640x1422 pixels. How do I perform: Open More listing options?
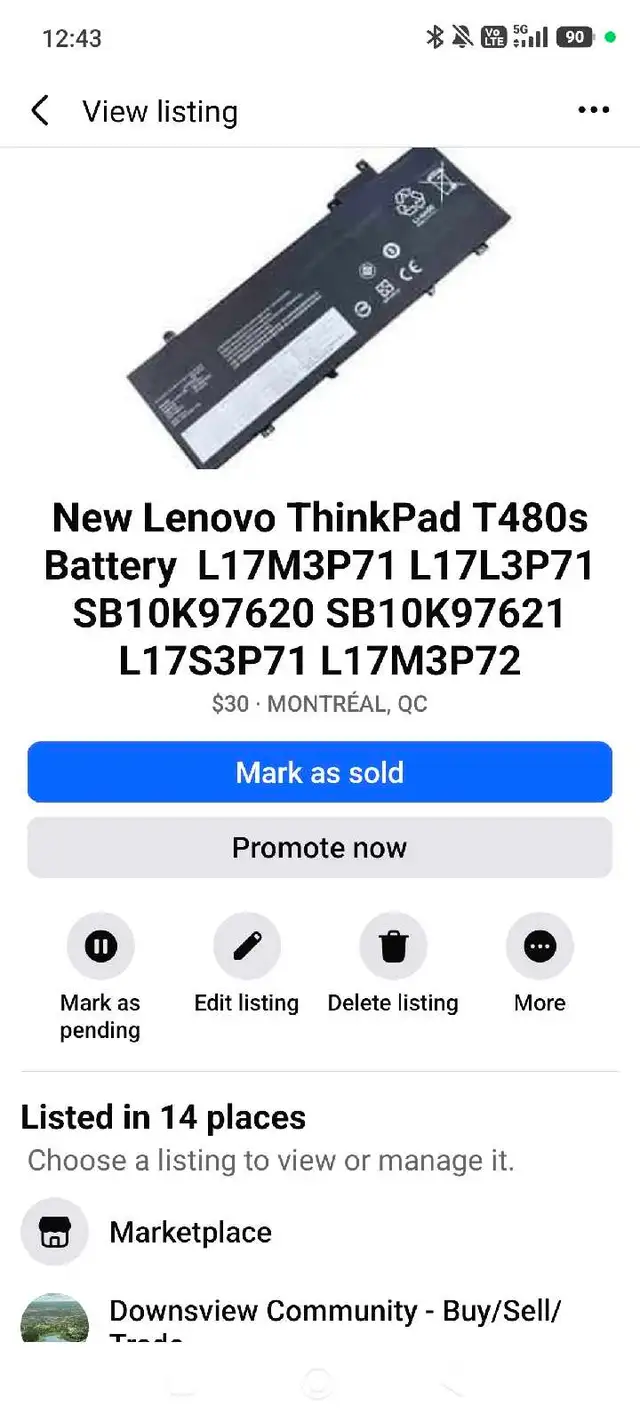click(540, 946)
